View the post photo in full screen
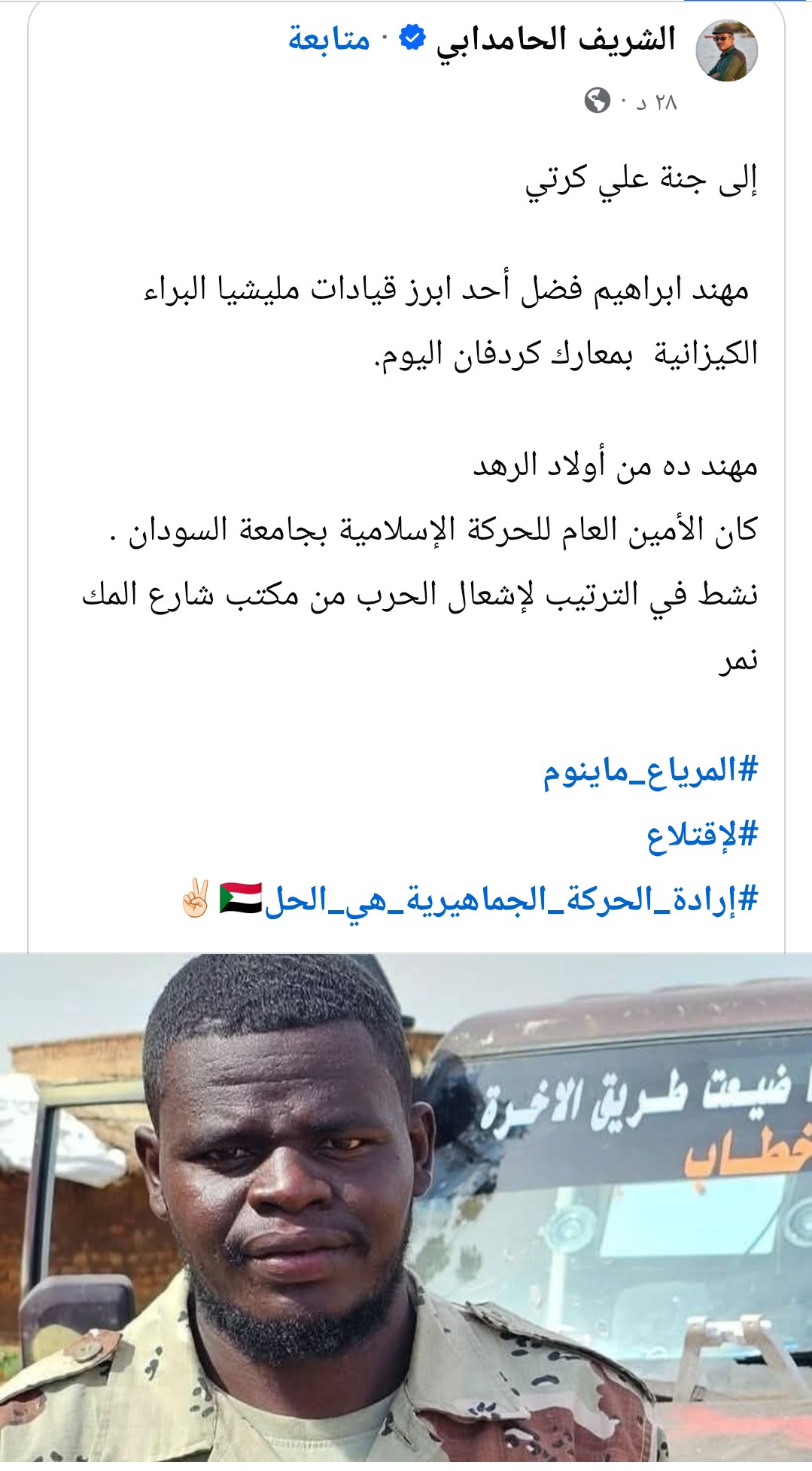This screenshot has width=812, height=1471. 406,1211
